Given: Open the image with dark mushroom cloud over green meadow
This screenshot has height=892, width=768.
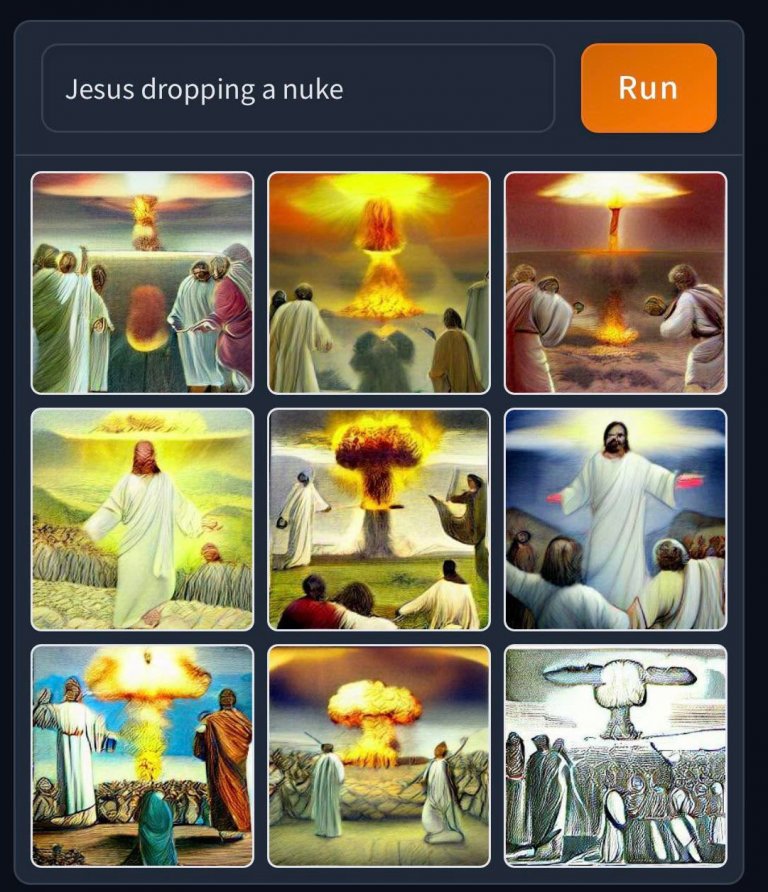Looking at the screenshot, I should [x=379, y=519].
